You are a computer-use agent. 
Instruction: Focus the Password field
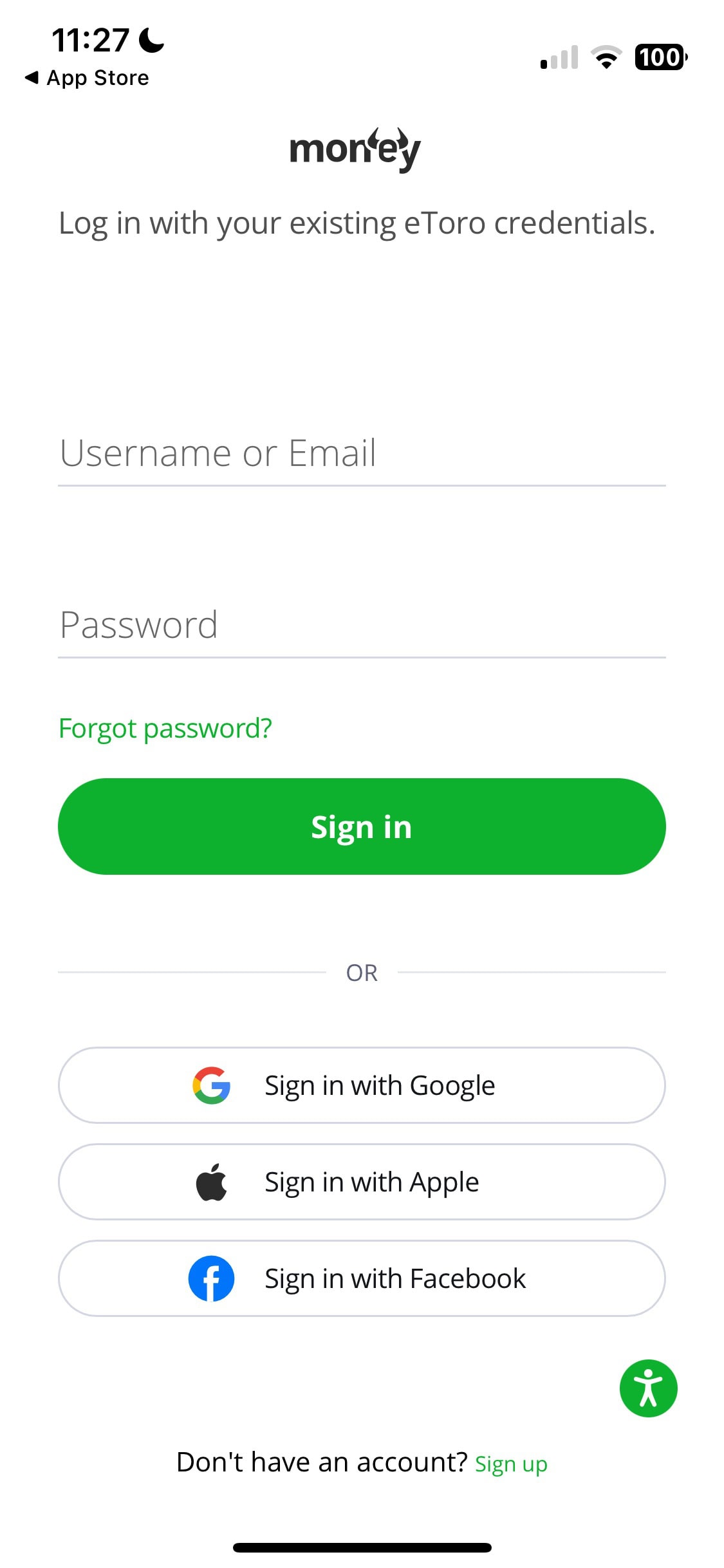point(361,625)
